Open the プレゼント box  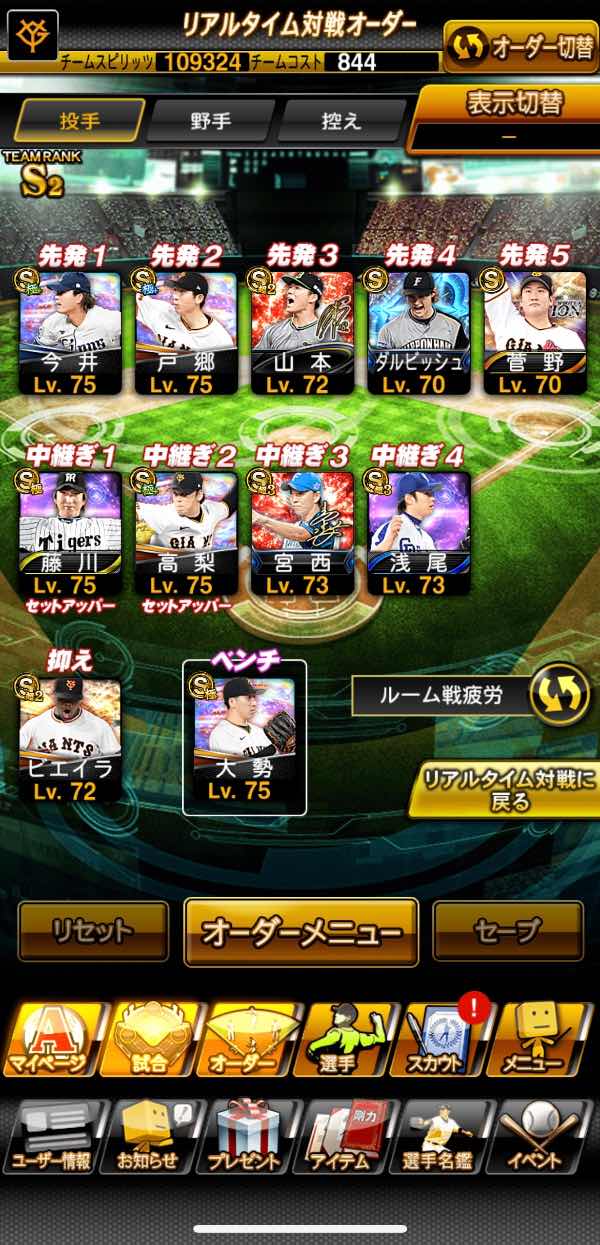click(250, 1137)
